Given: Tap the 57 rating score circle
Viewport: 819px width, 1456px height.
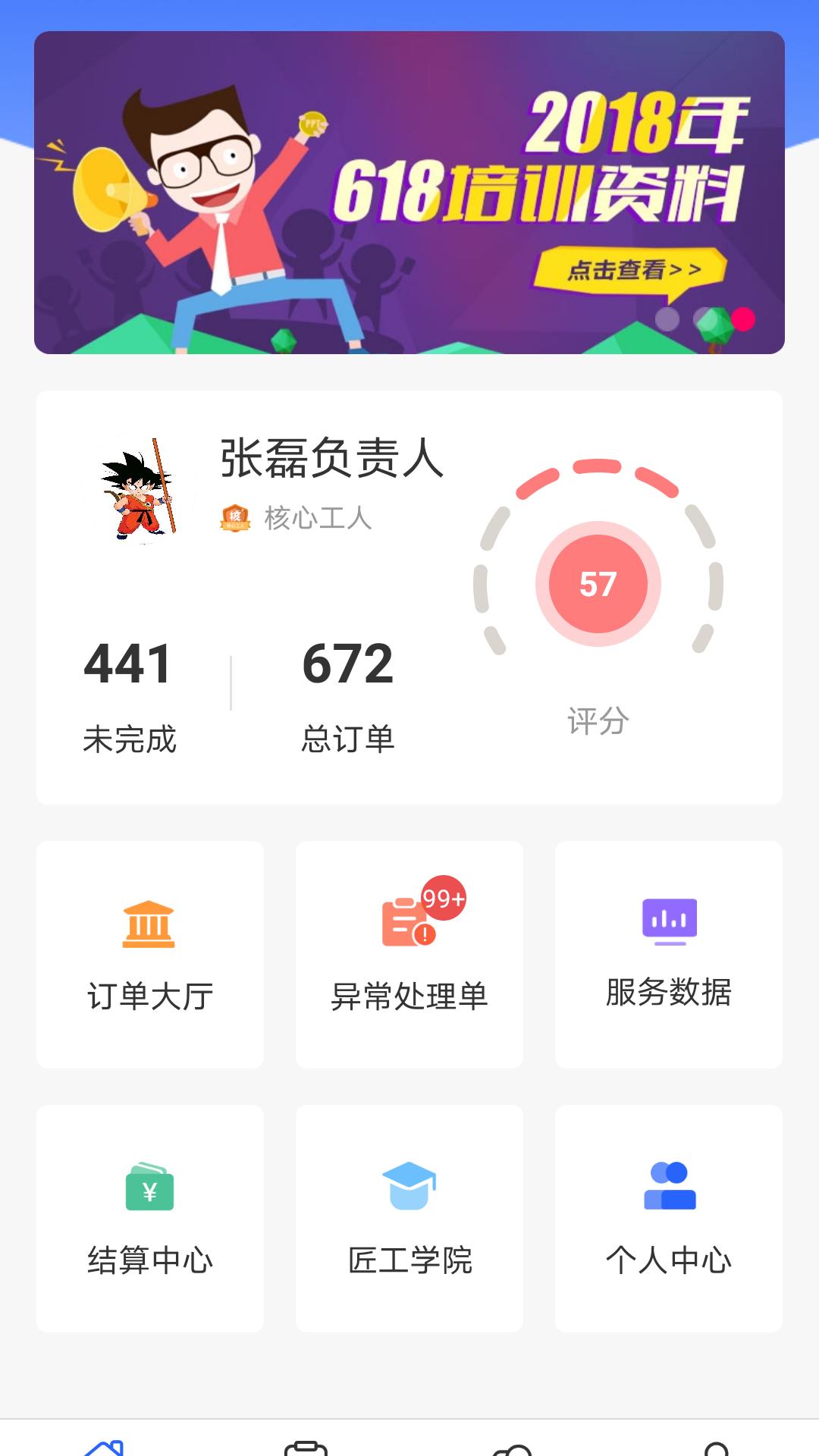Looking at the screenshot, I should (x=597, y=584).
